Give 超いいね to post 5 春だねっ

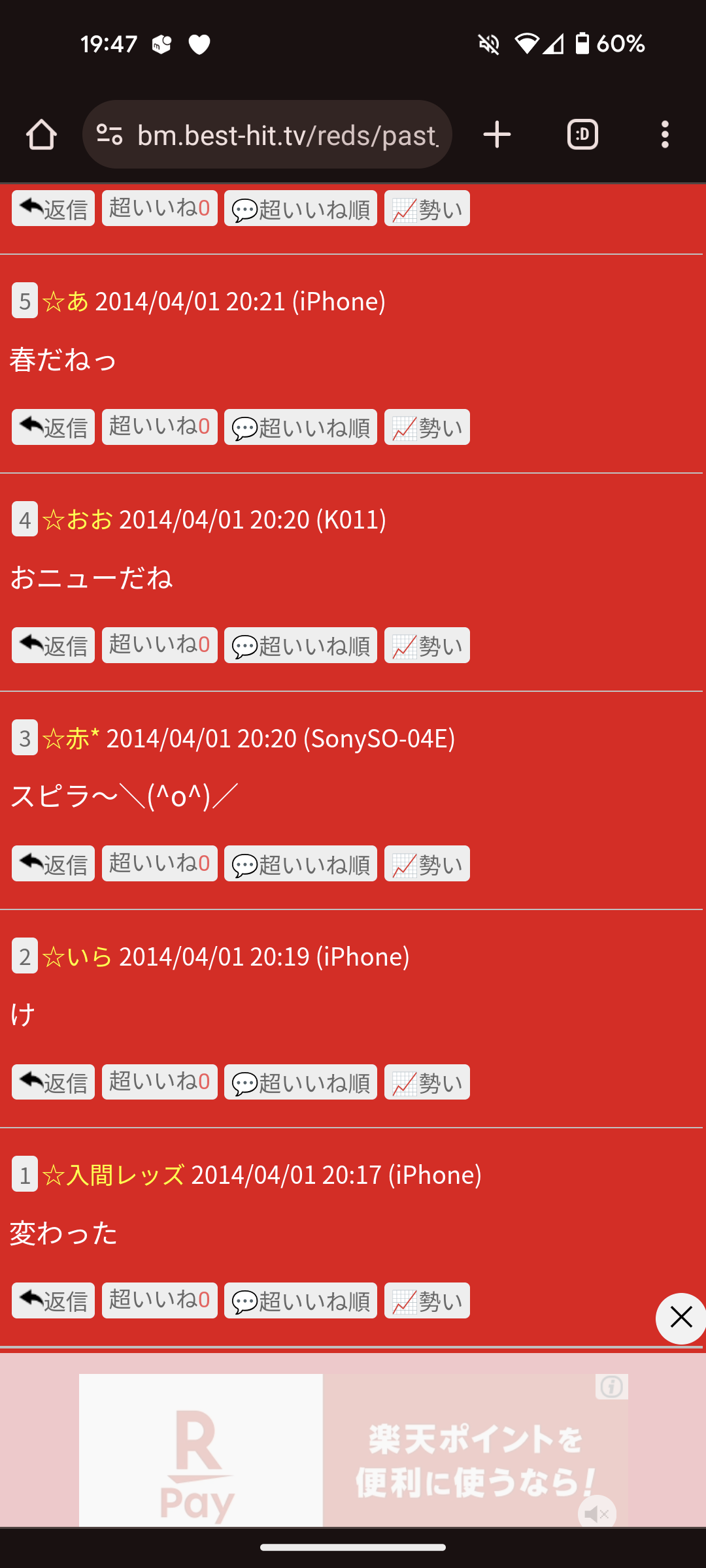[160, 427]
